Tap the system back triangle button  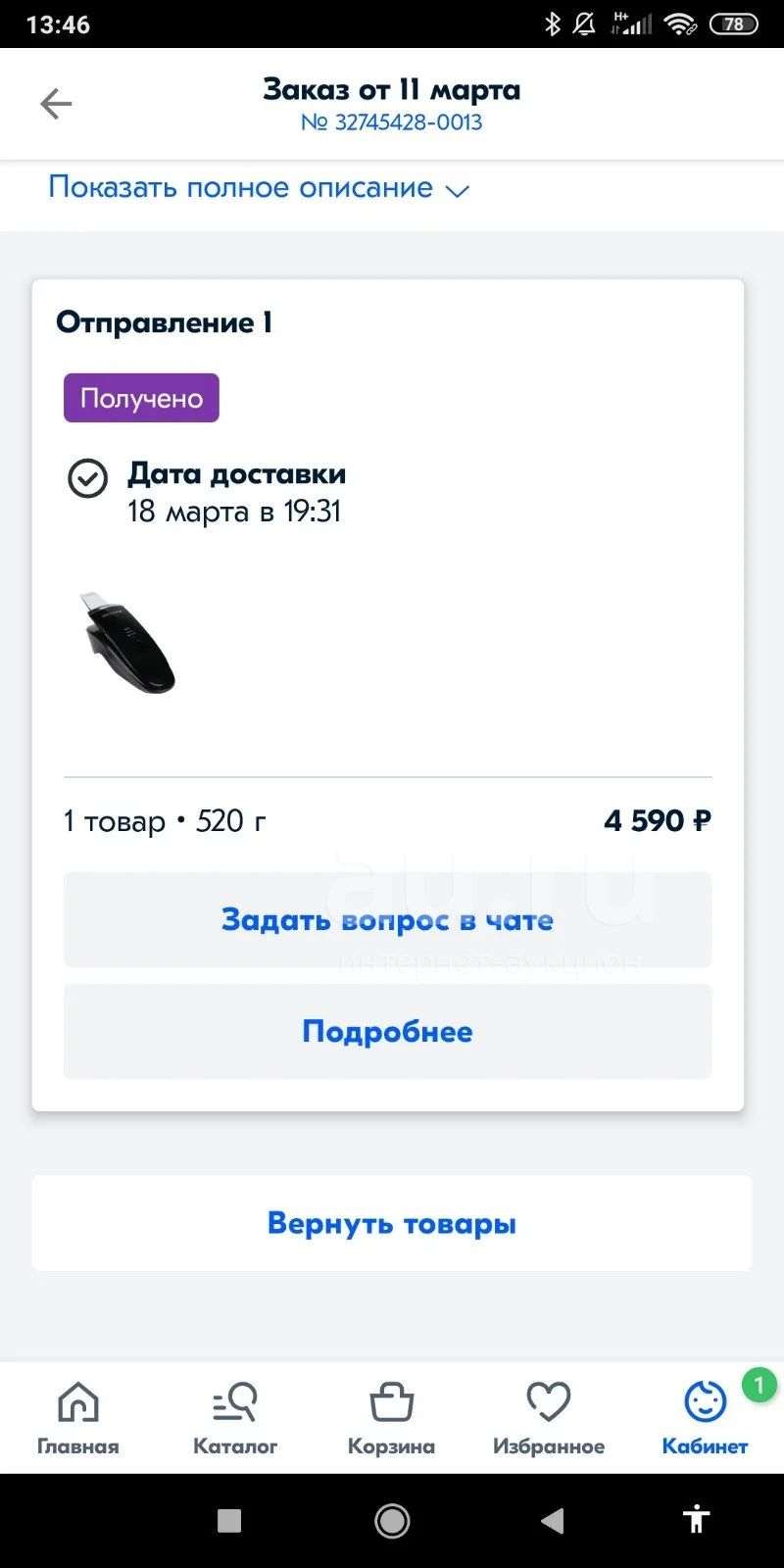click(x=553, y=1521)
